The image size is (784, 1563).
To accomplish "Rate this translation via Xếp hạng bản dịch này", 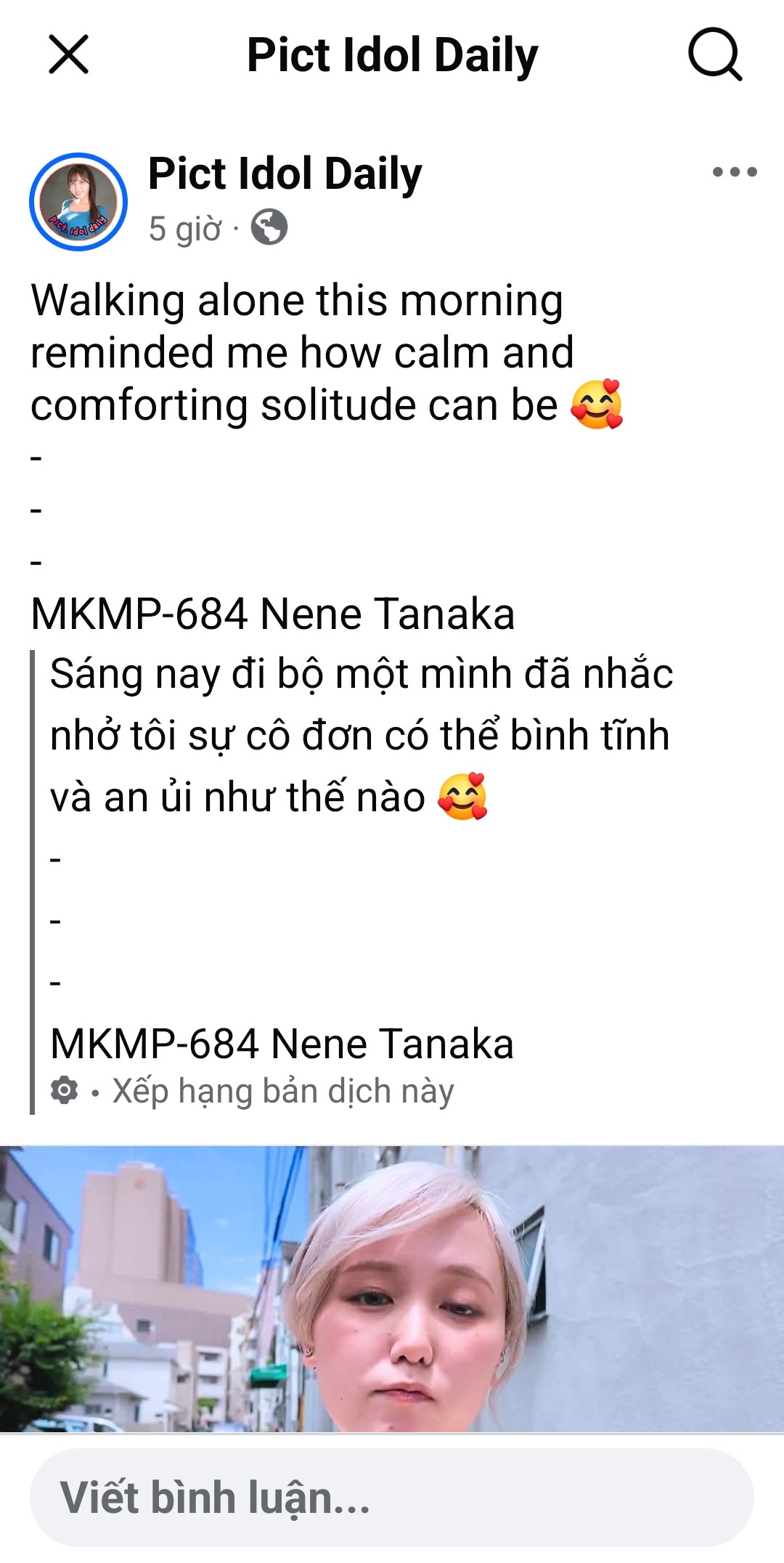I will coord(283,1091).
